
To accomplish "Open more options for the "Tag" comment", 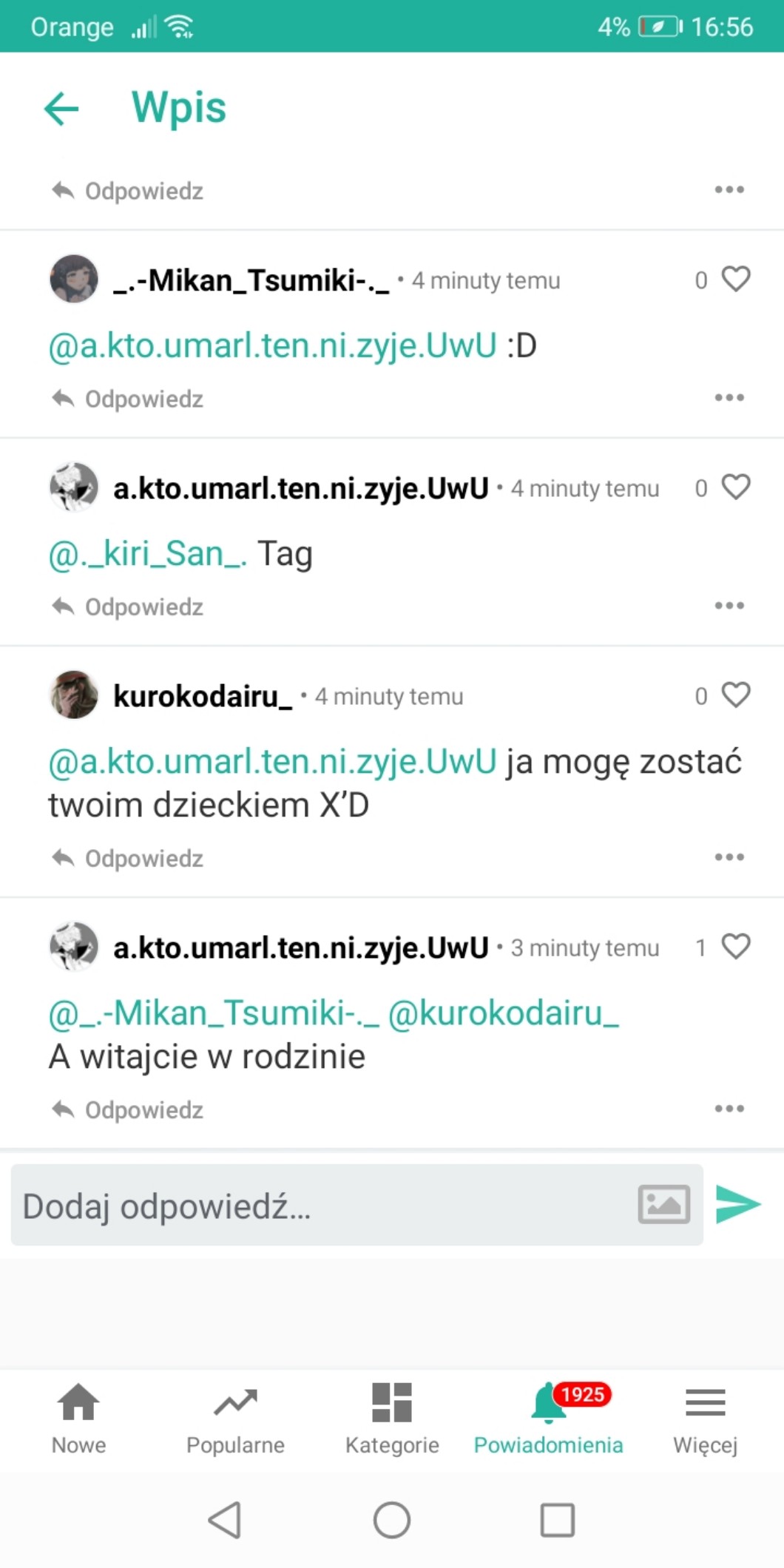I will click(729, 606).
